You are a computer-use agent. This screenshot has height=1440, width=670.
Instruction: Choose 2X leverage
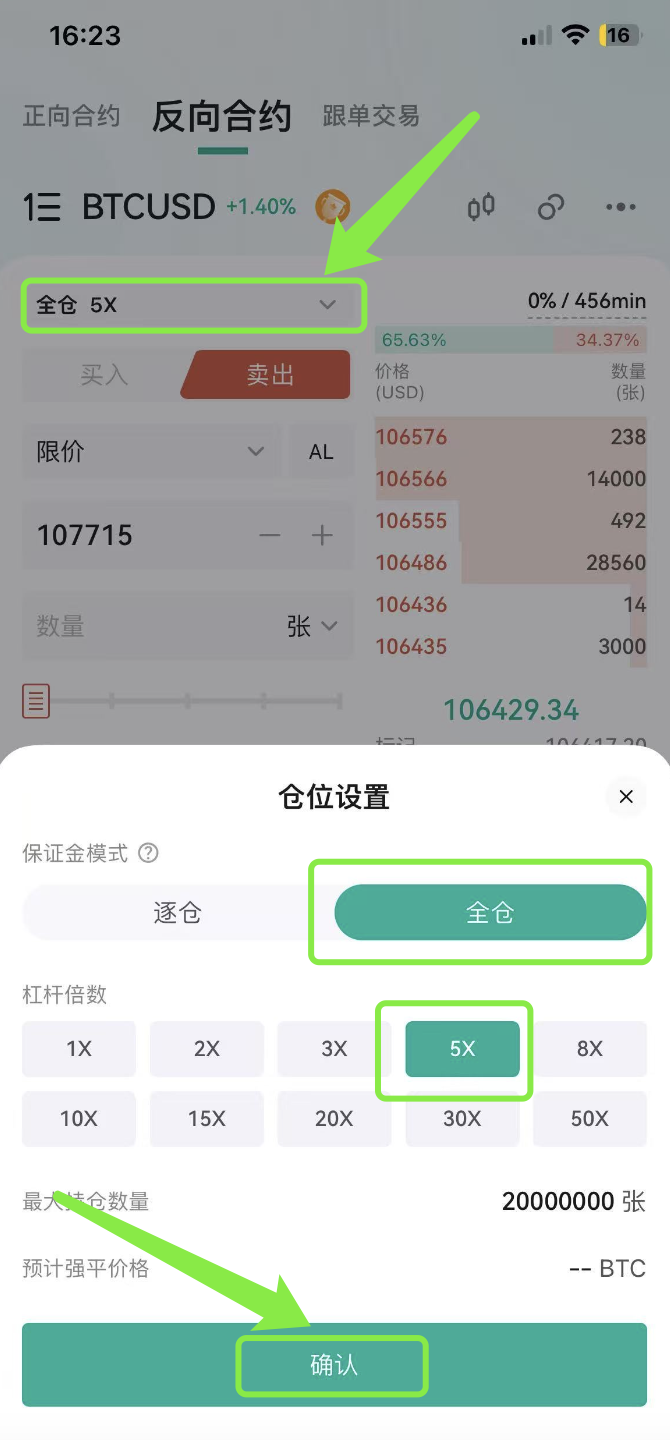(207, 1049)
